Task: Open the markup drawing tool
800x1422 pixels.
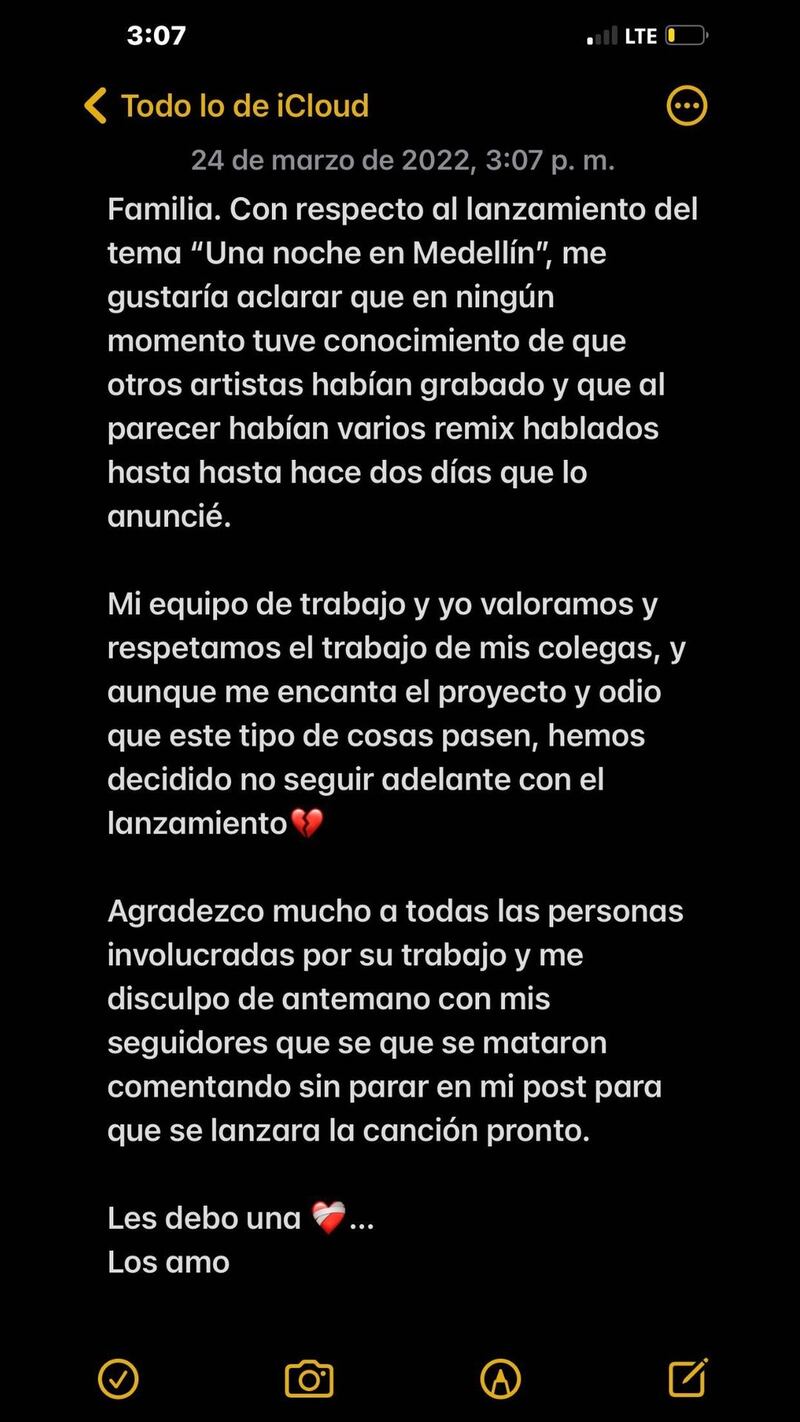Action: [500, 1379]
